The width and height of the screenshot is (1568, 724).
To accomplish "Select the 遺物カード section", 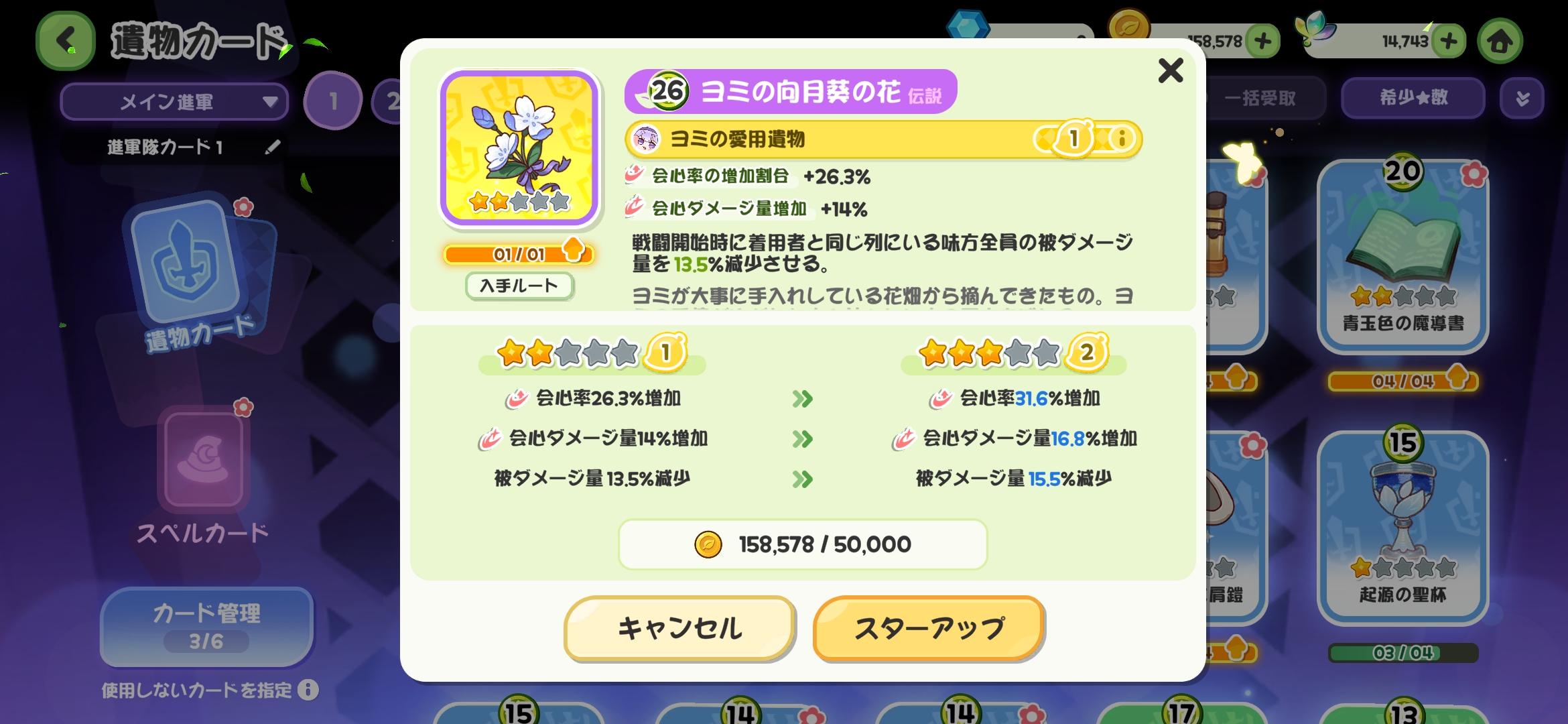I will 194,275.
